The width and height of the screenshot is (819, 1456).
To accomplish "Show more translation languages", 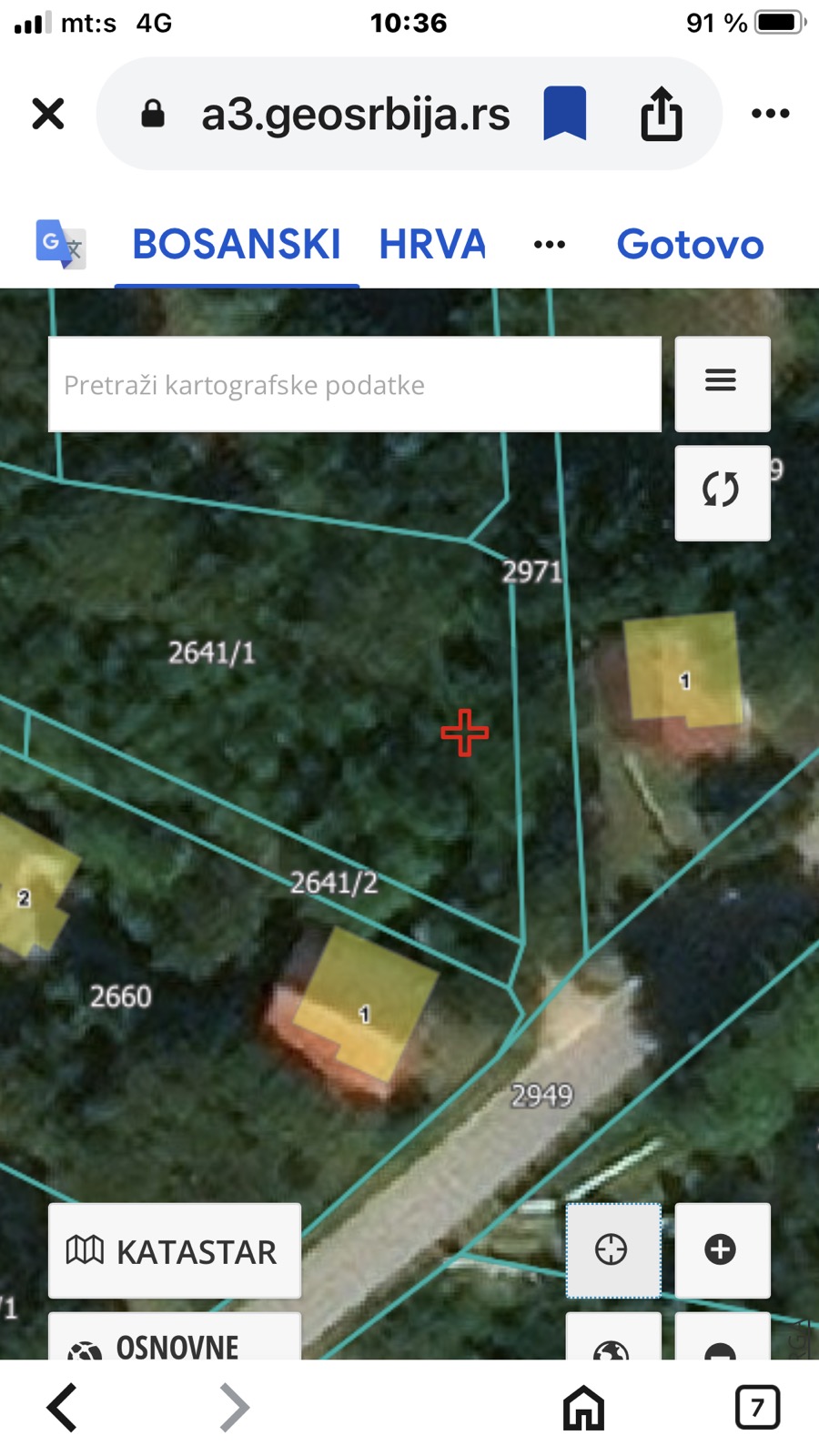I will [x=550, y=244].
